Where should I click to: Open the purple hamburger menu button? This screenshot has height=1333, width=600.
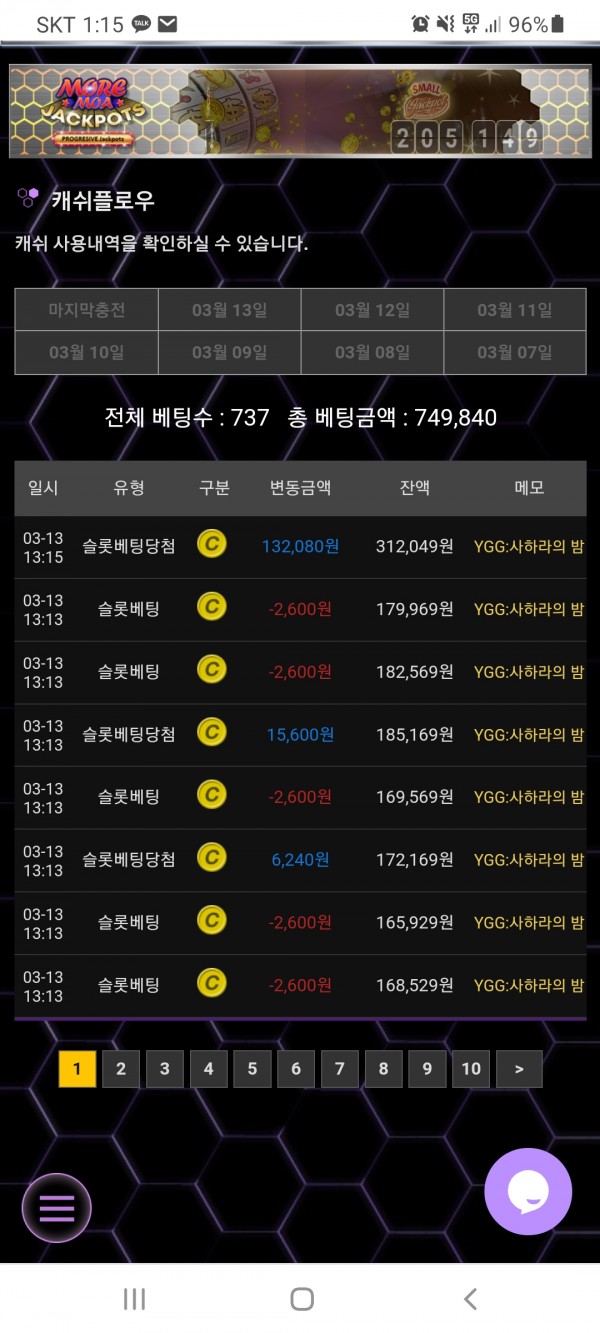pos(57,1208)
